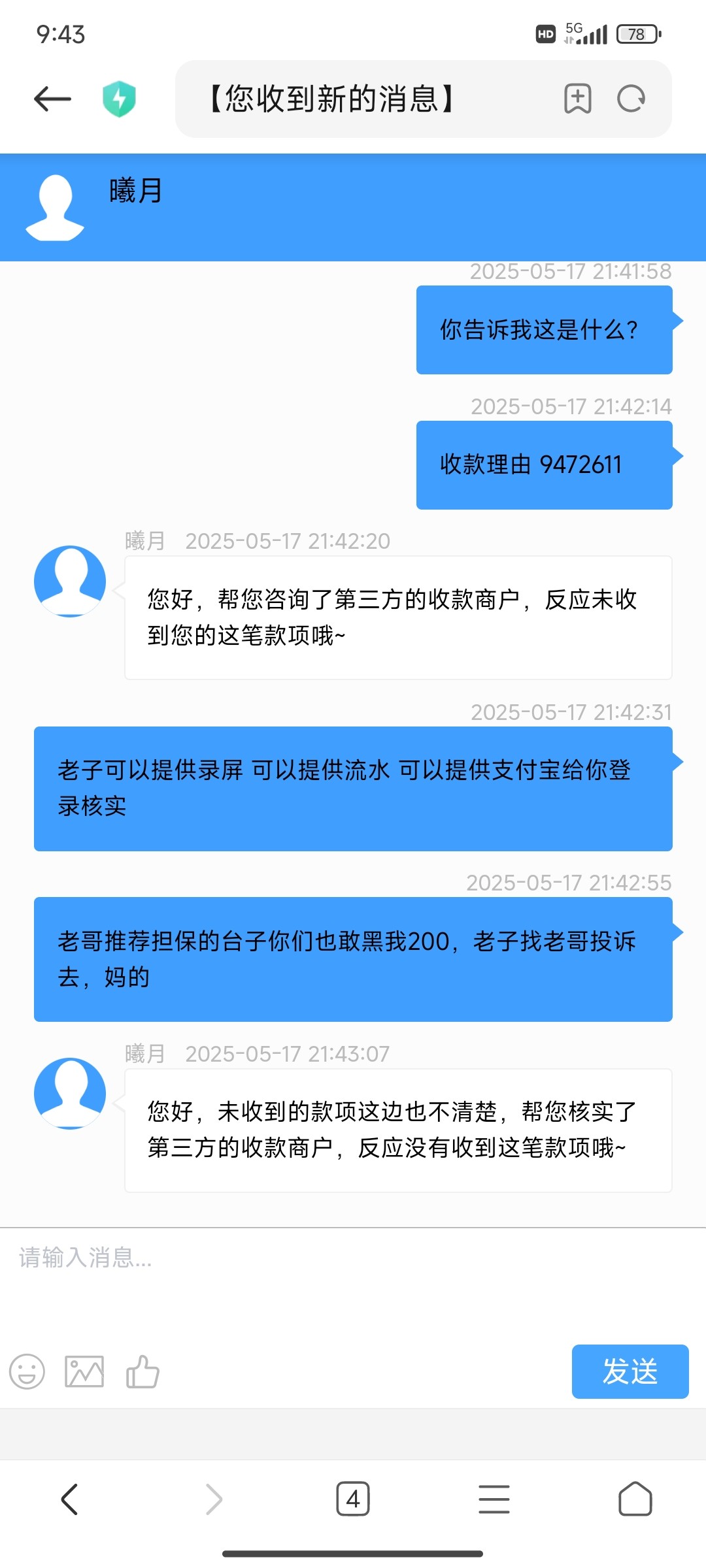Open the emoji picker
Viewport: 706px width, 1568px height.
pos(27,1371)
